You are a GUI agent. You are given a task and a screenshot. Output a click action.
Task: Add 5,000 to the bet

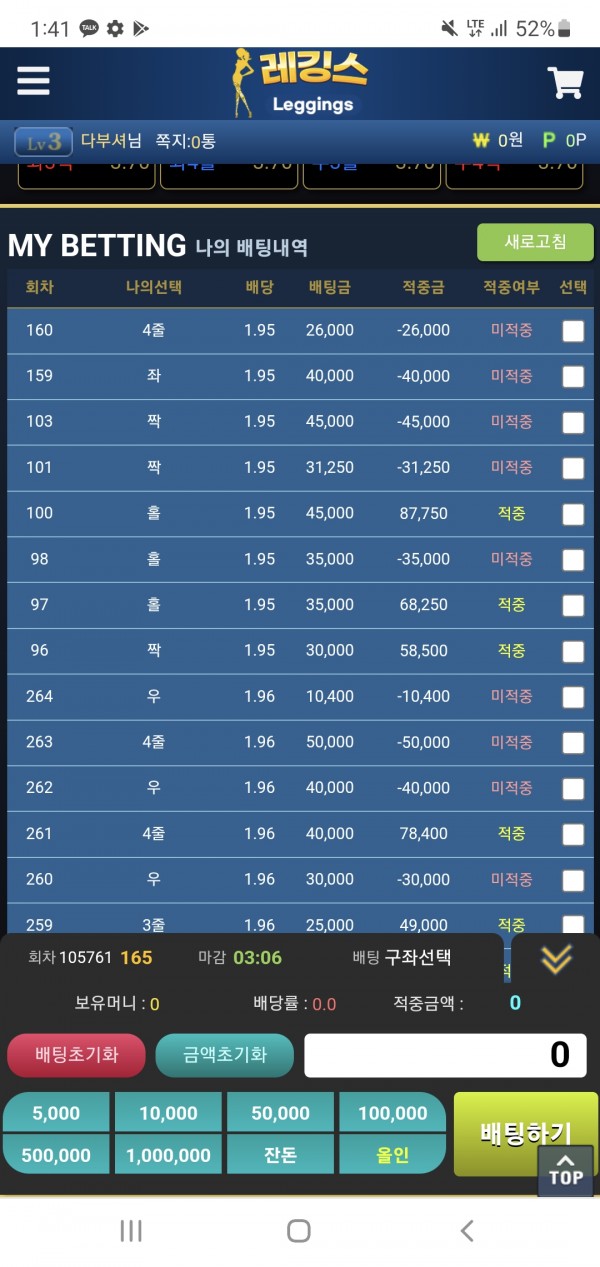tap(56, 1113)
